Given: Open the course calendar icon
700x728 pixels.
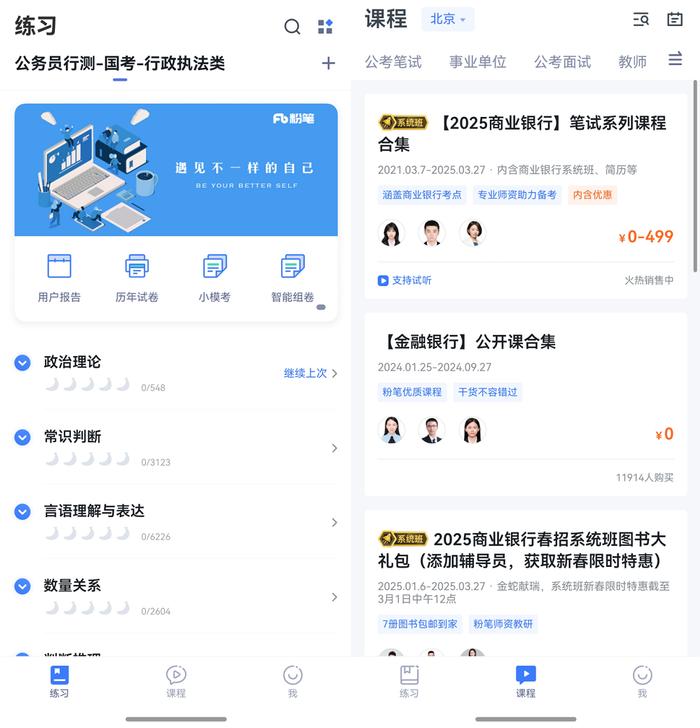Looking at the screenshot, I should pyautogui.click(x=675, y=19).
